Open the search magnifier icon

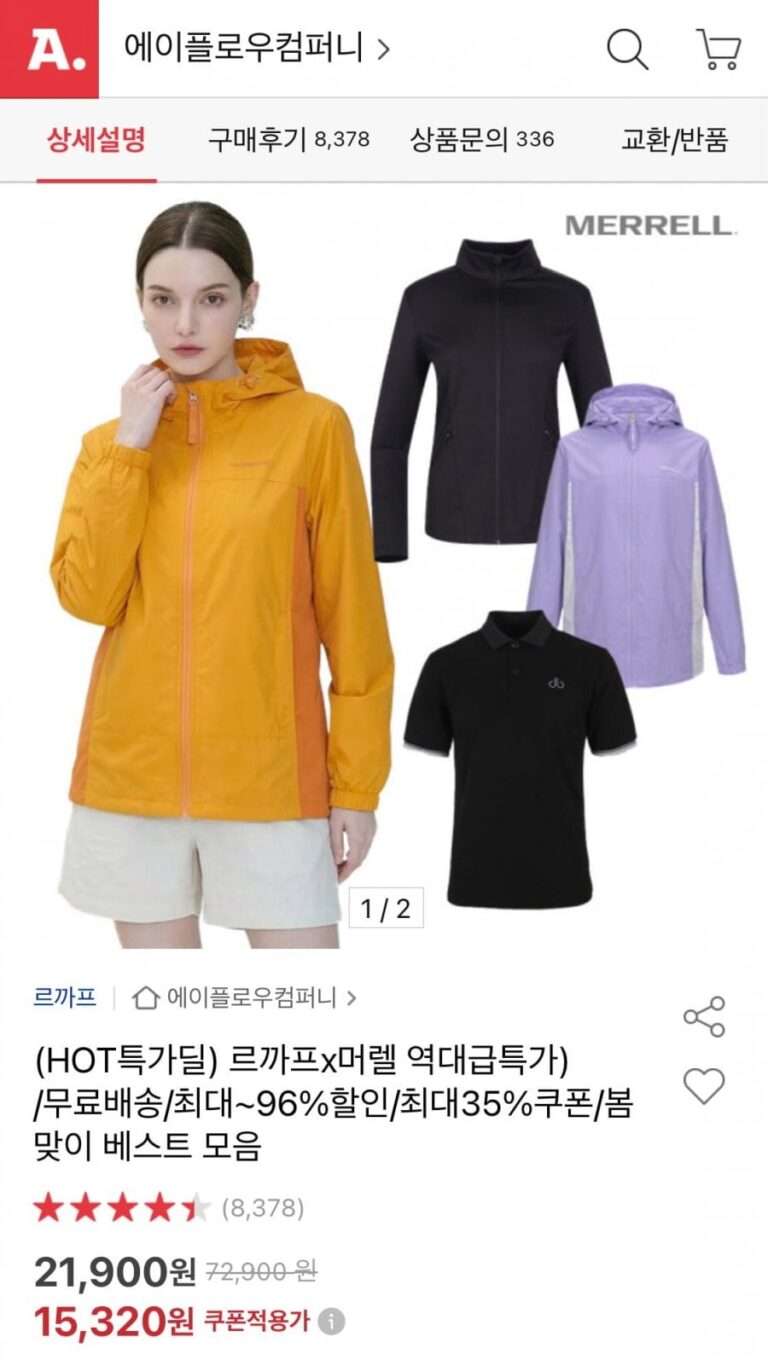click(x=627, y=48)
